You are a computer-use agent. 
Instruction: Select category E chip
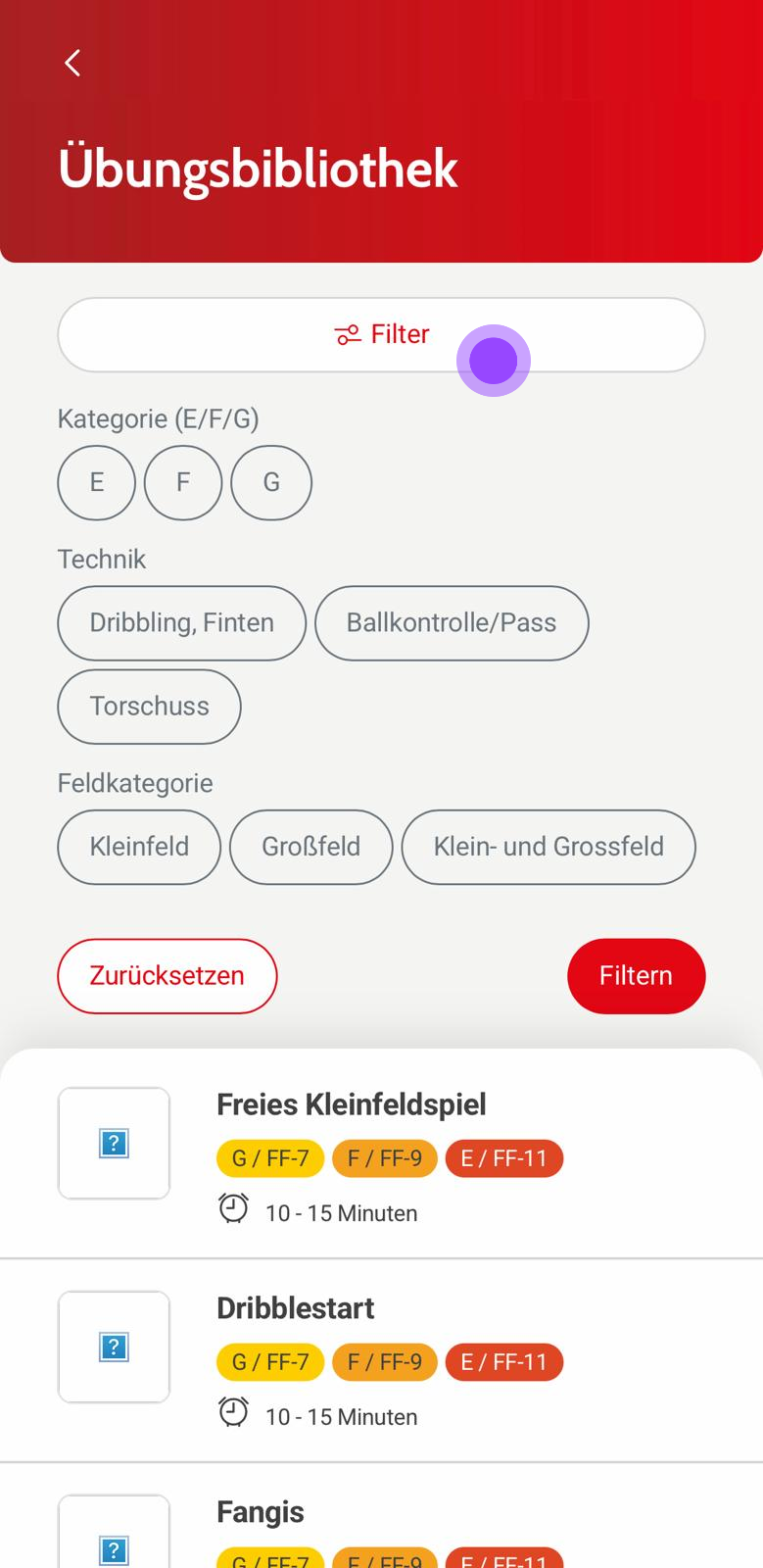(x=96, y=482)
